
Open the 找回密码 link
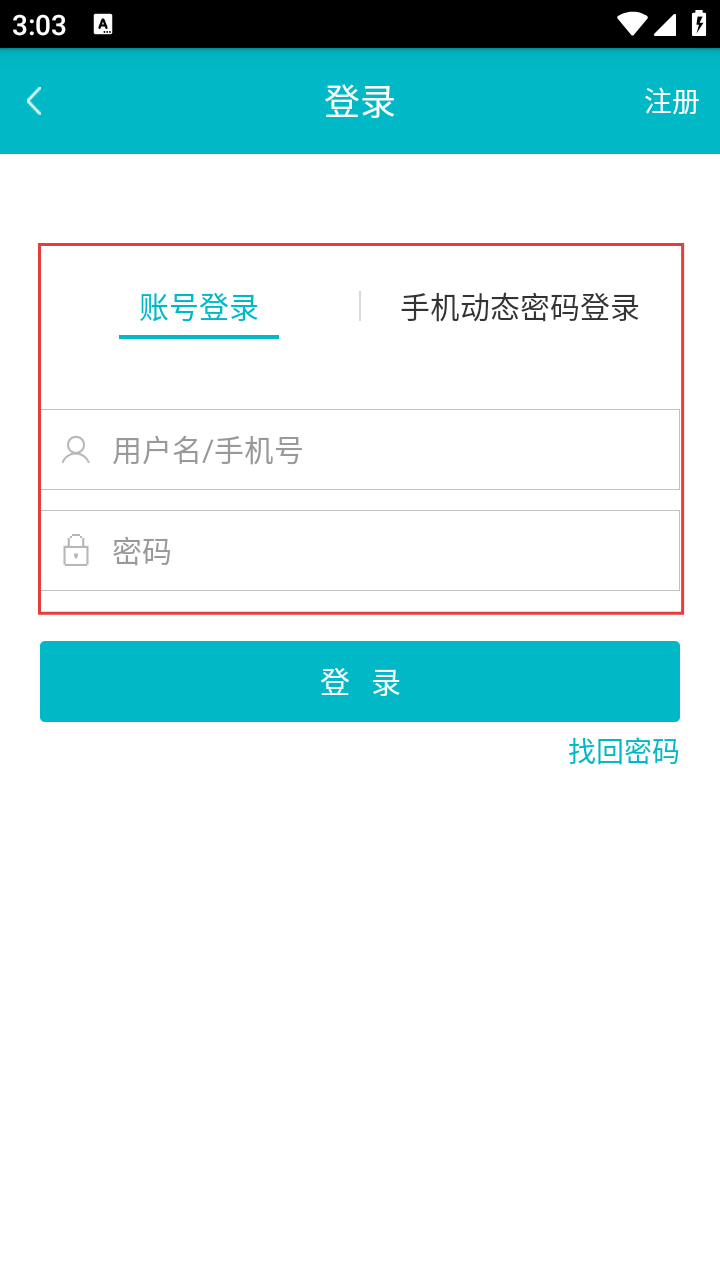click(x=623, y=751)
